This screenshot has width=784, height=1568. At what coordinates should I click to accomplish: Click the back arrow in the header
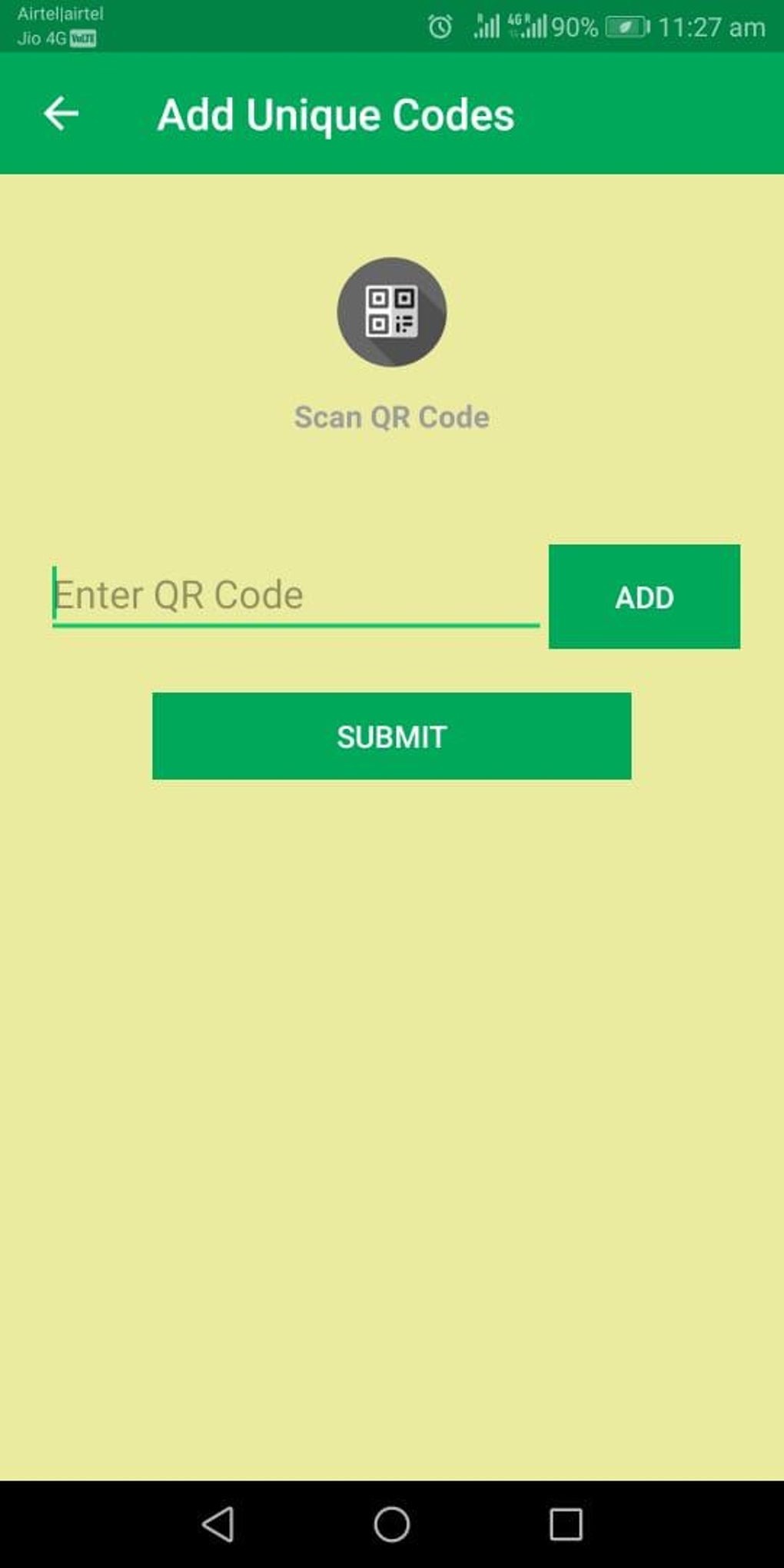point(61,114)
